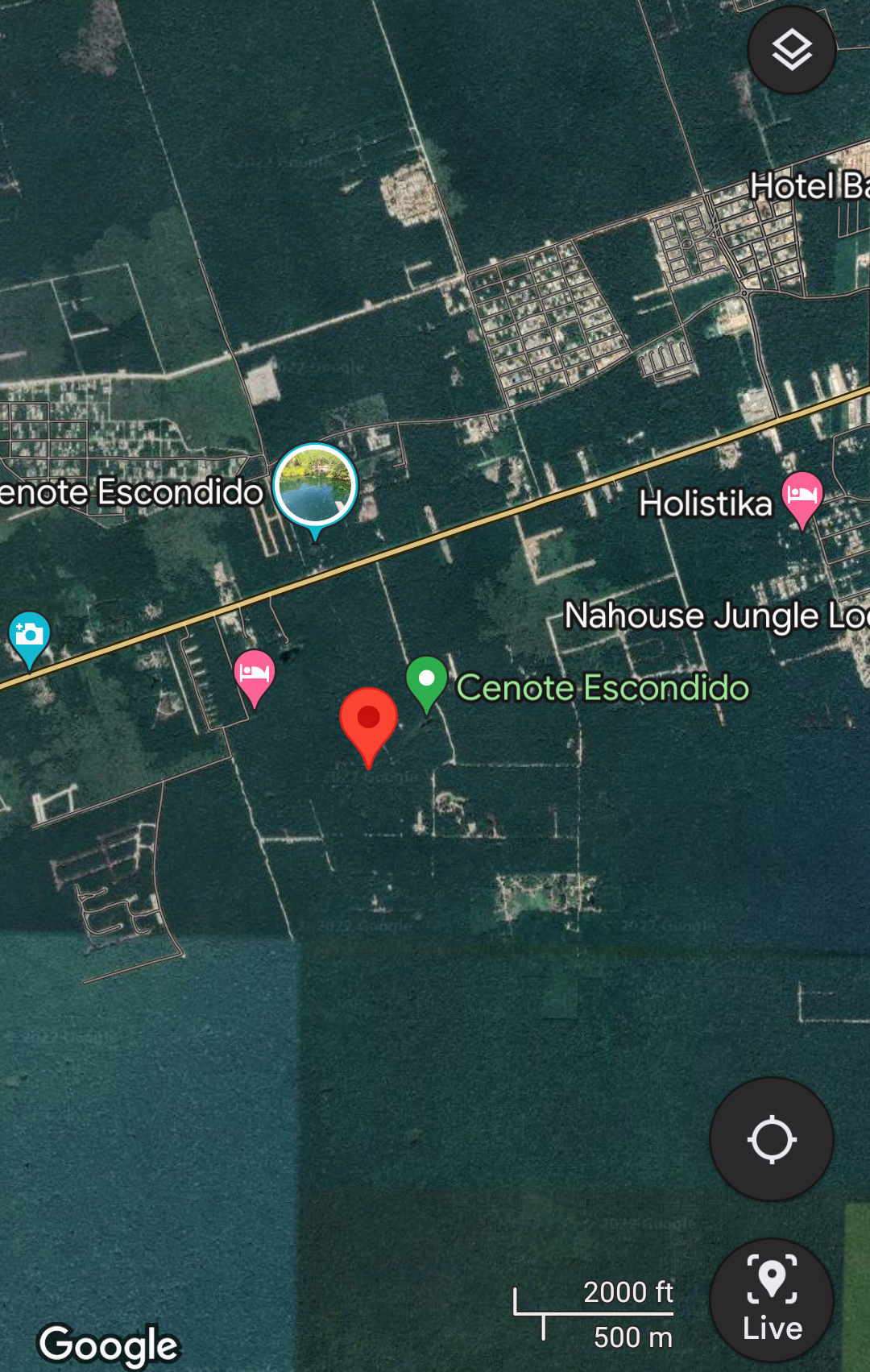
Task: Open the map layers button
Action: pyautogui.click(x=792, y=50)
